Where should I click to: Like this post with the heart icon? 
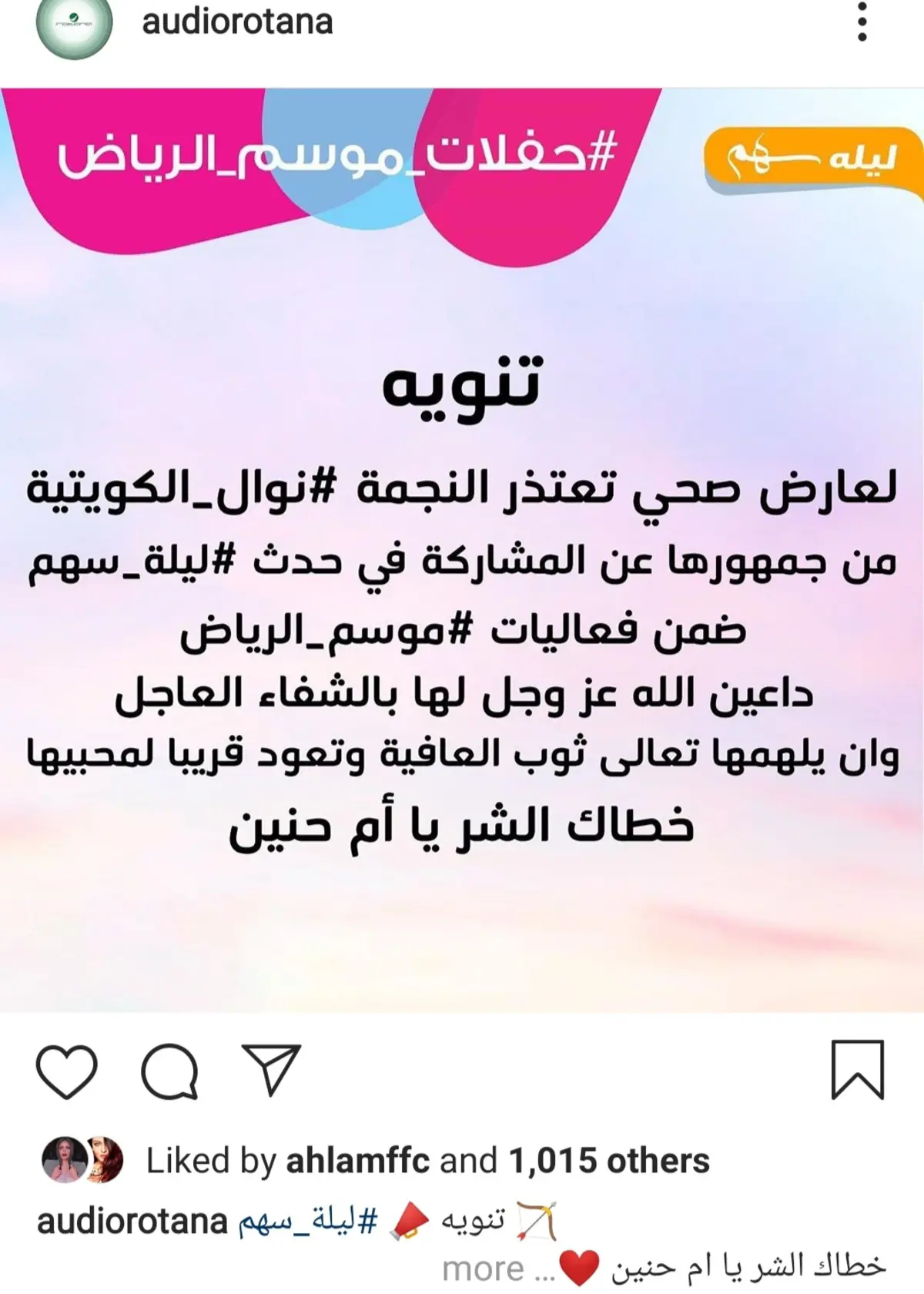[x=67, y=1071]
